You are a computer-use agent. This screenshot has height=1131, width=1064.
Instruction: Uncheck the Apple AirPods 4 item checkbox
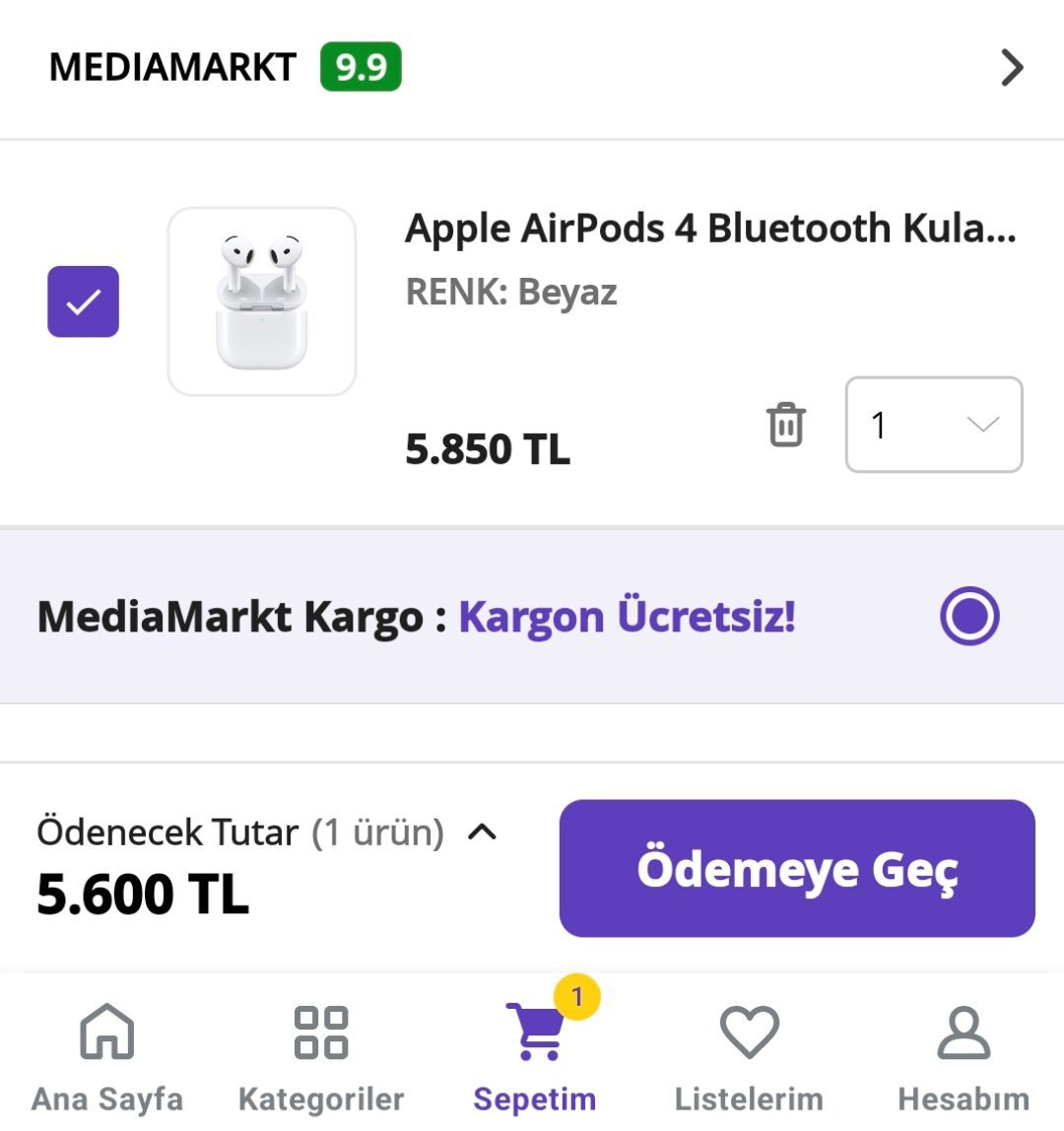[84, 301]
